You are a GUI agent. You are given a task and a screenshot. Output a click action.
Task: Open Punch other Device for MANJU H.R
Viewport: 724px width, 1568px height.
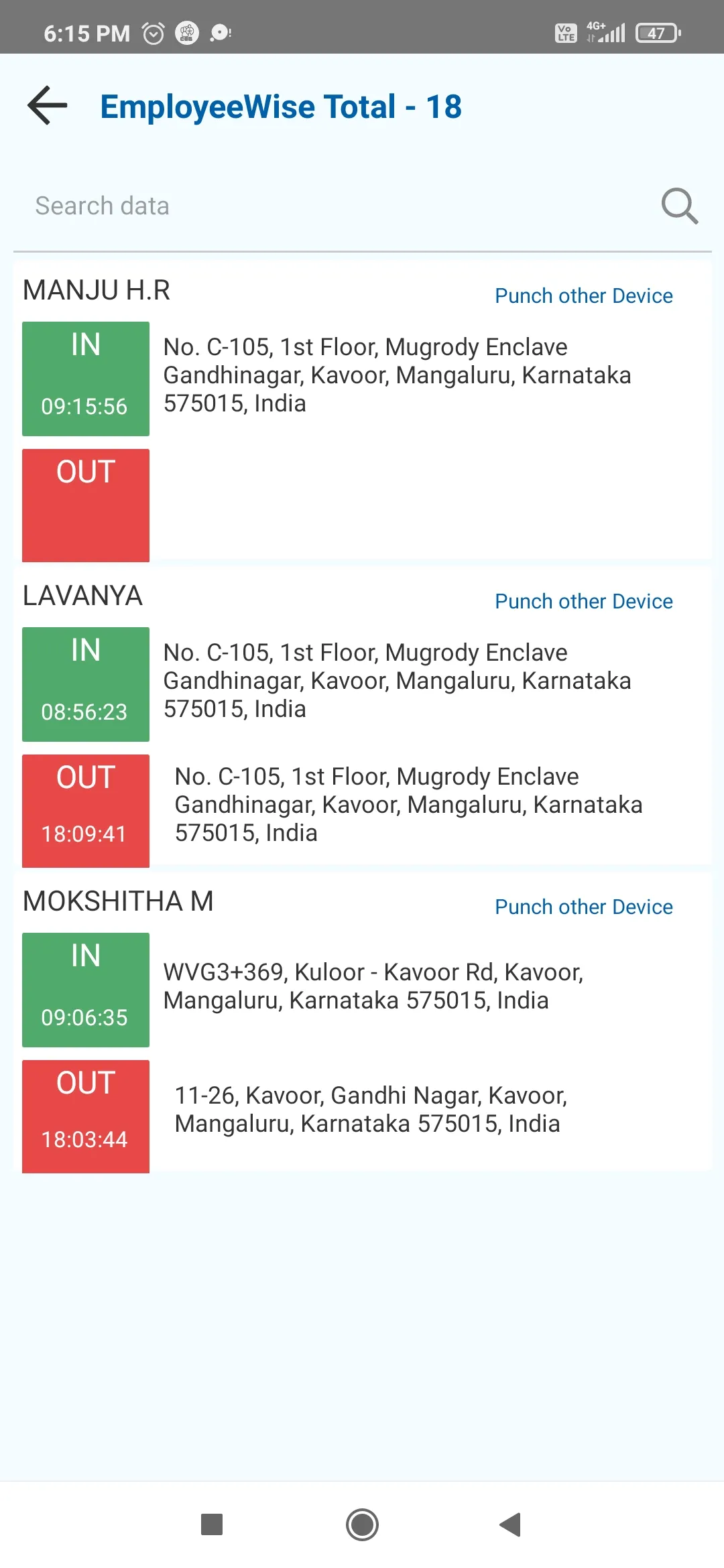[x=583, y=296]
